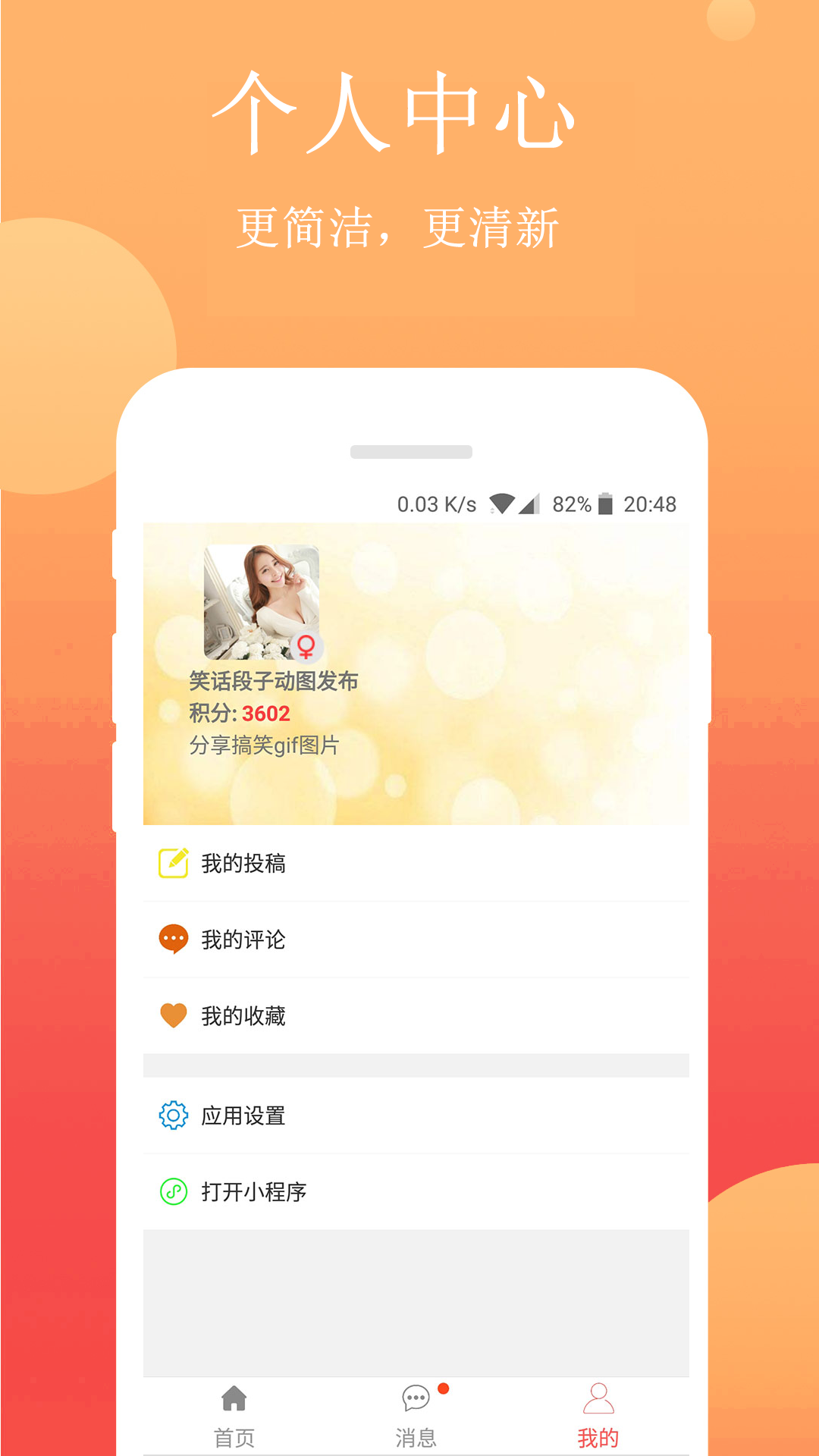819x1456 pixels.
Task: Tap the profile avatar photo
Action: 261,598
